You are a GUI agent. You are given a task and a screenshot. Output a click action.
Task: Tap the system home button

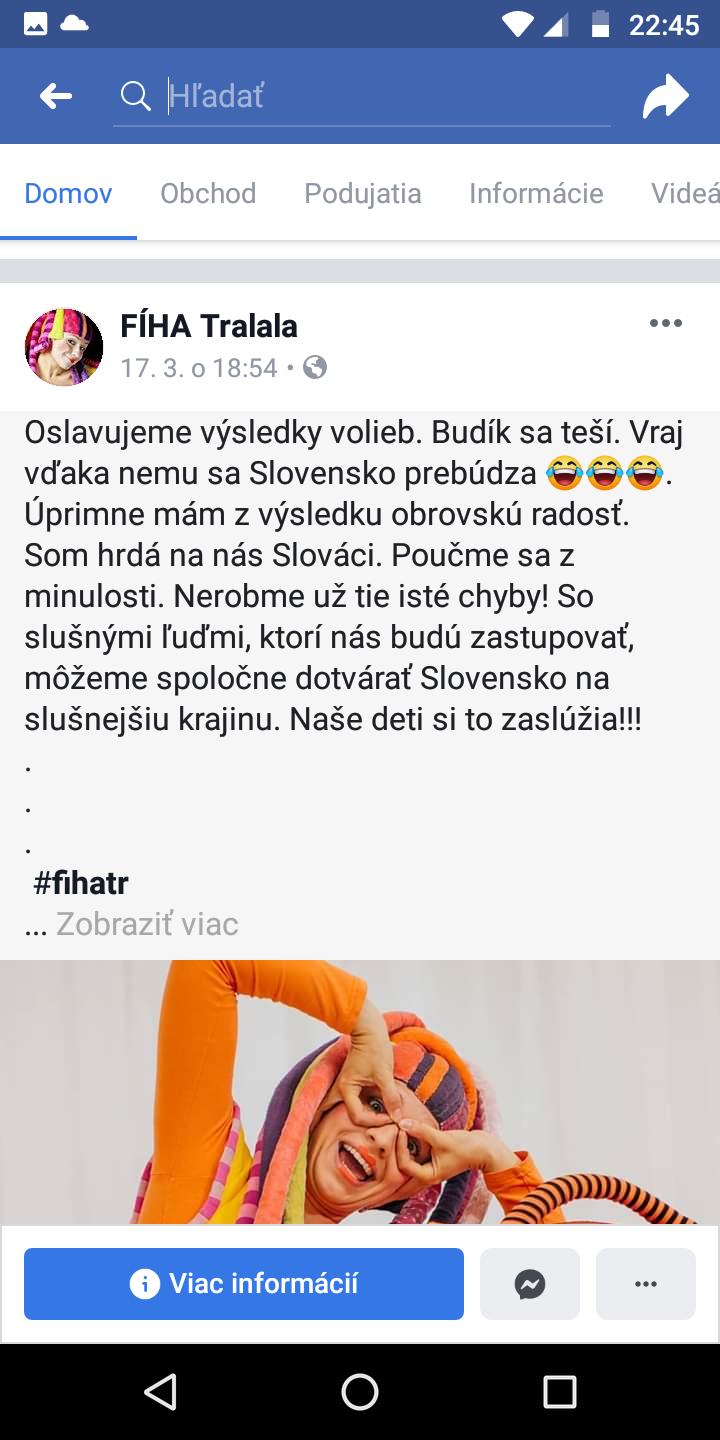coord(360,1391)
